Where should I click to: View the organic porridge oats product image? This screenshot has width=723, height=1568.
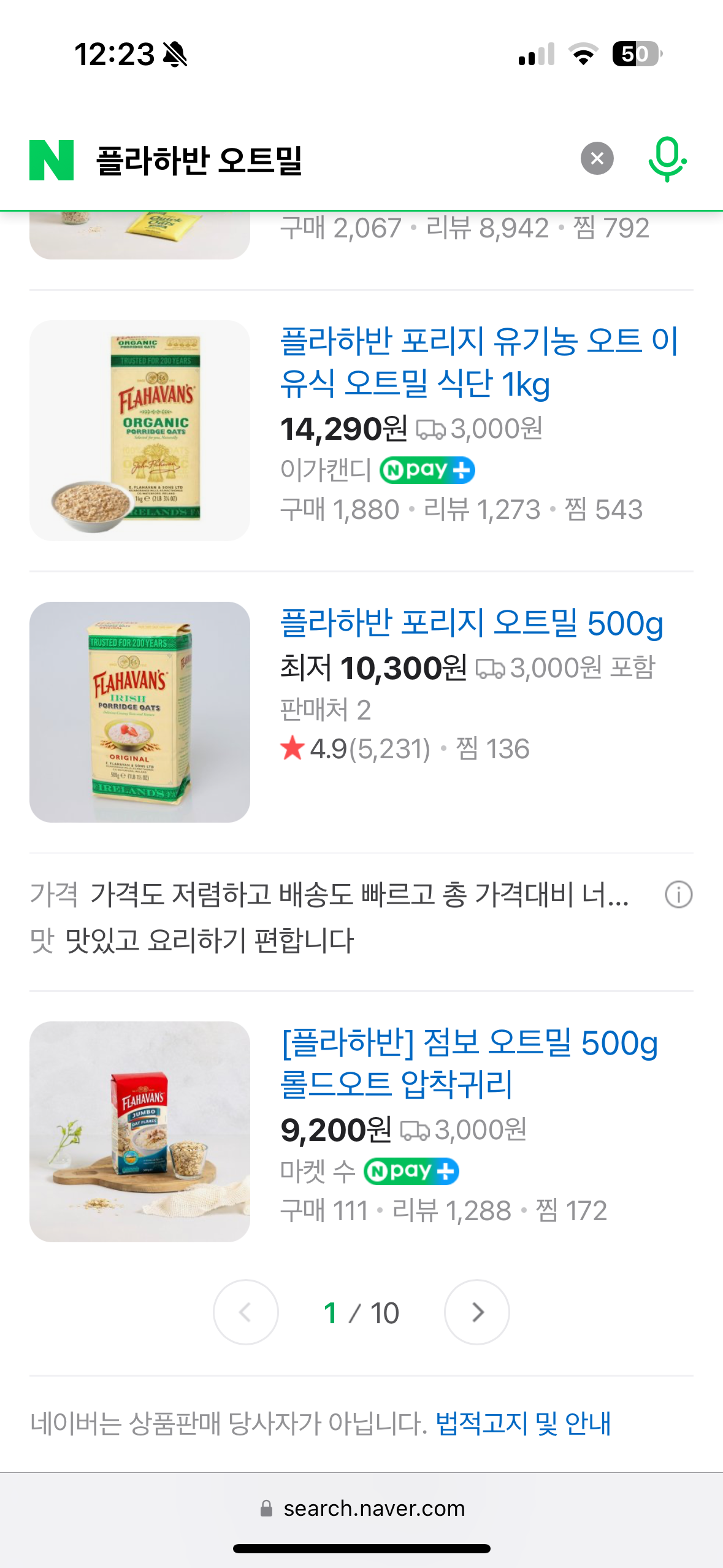click(x=140, y=431)
